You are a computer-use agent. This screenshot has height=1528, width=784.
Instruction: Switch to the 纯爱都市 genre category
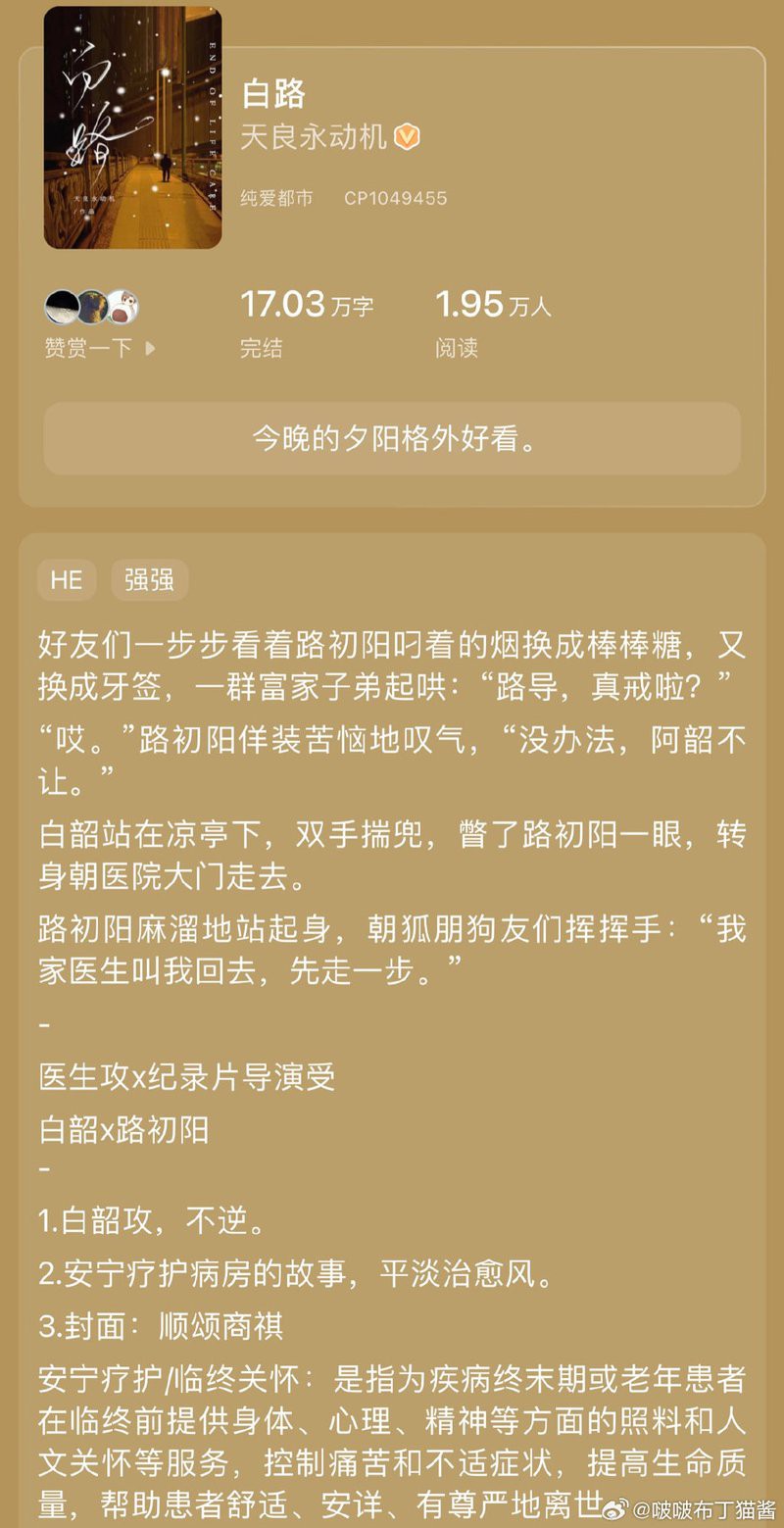click(275, 198)
